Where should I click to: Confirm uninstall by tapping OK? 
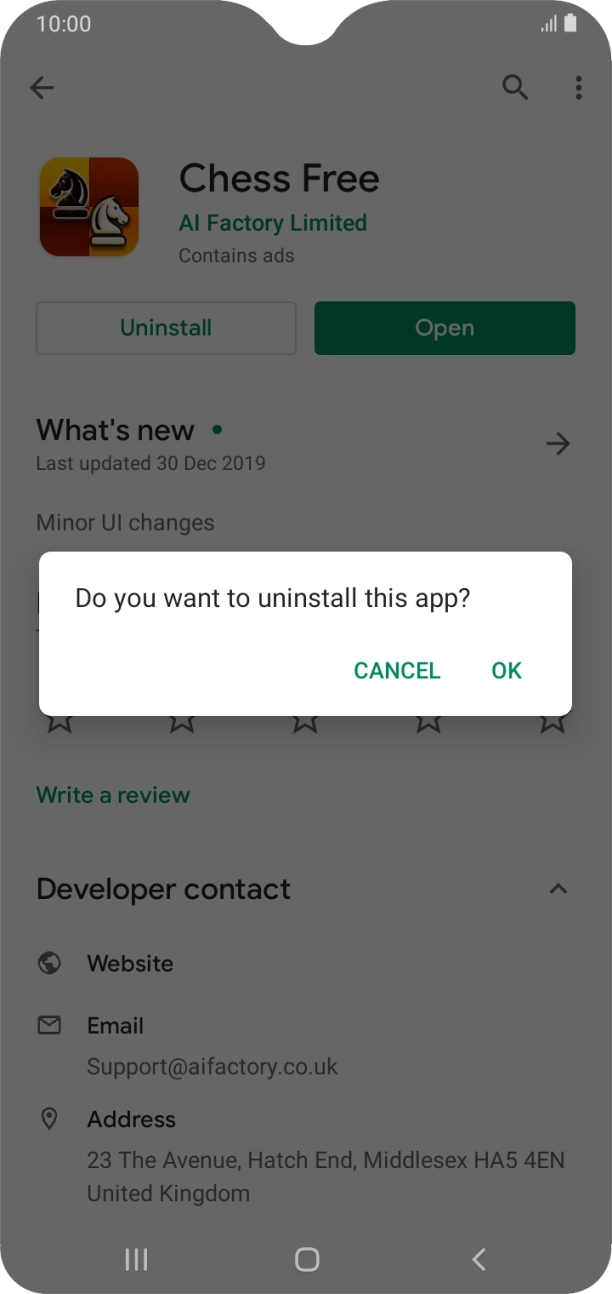click(x=506, y=670)
